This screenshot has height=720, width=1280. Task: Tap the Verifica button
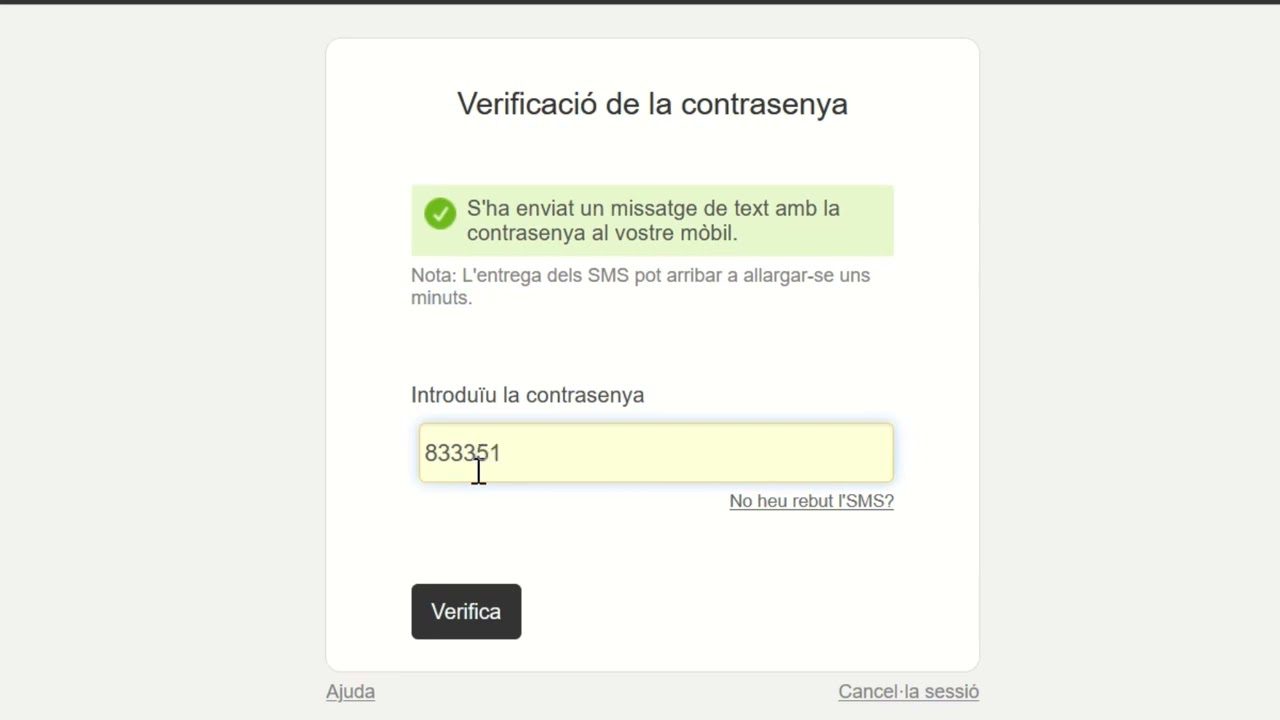(x=466, y=611)
